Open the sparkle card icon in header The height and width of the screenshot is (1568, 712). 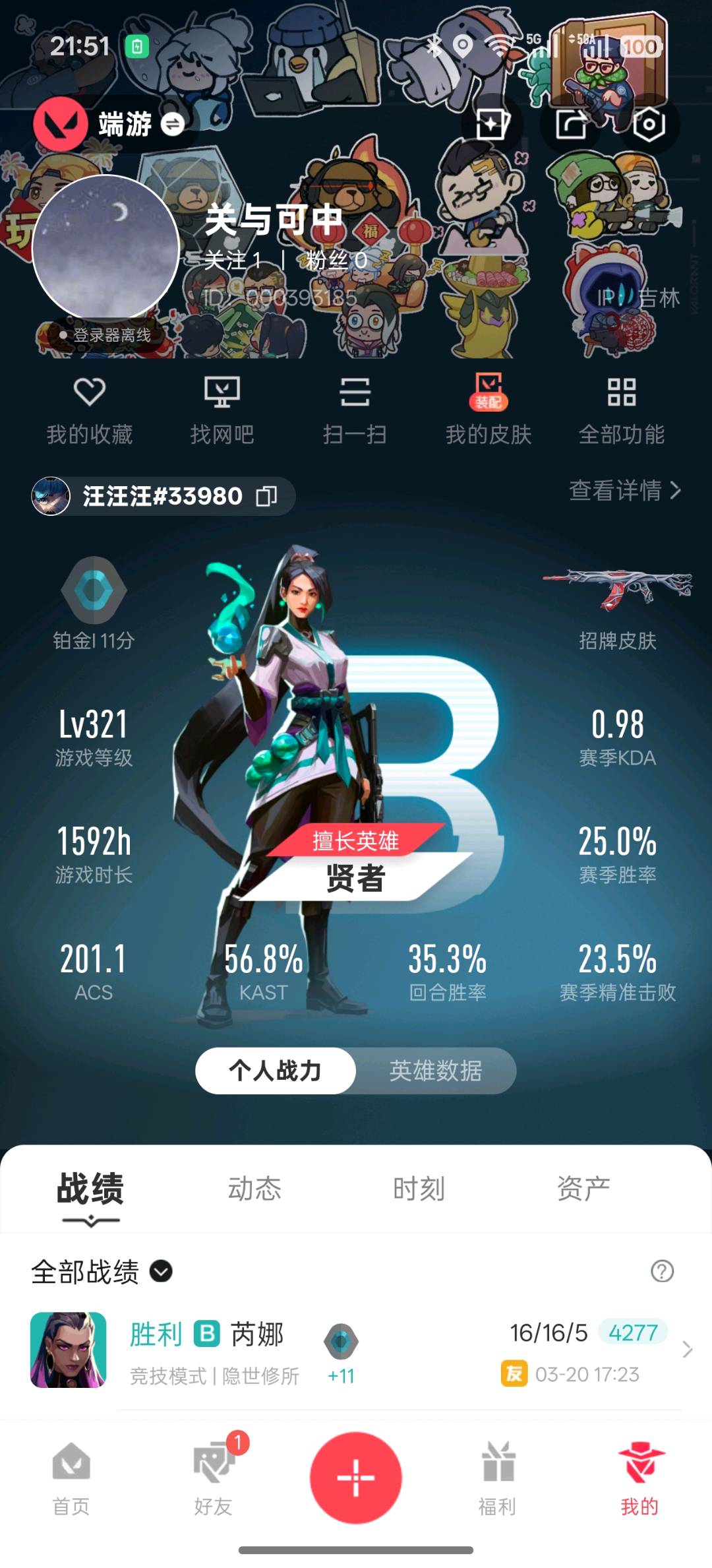492,124
